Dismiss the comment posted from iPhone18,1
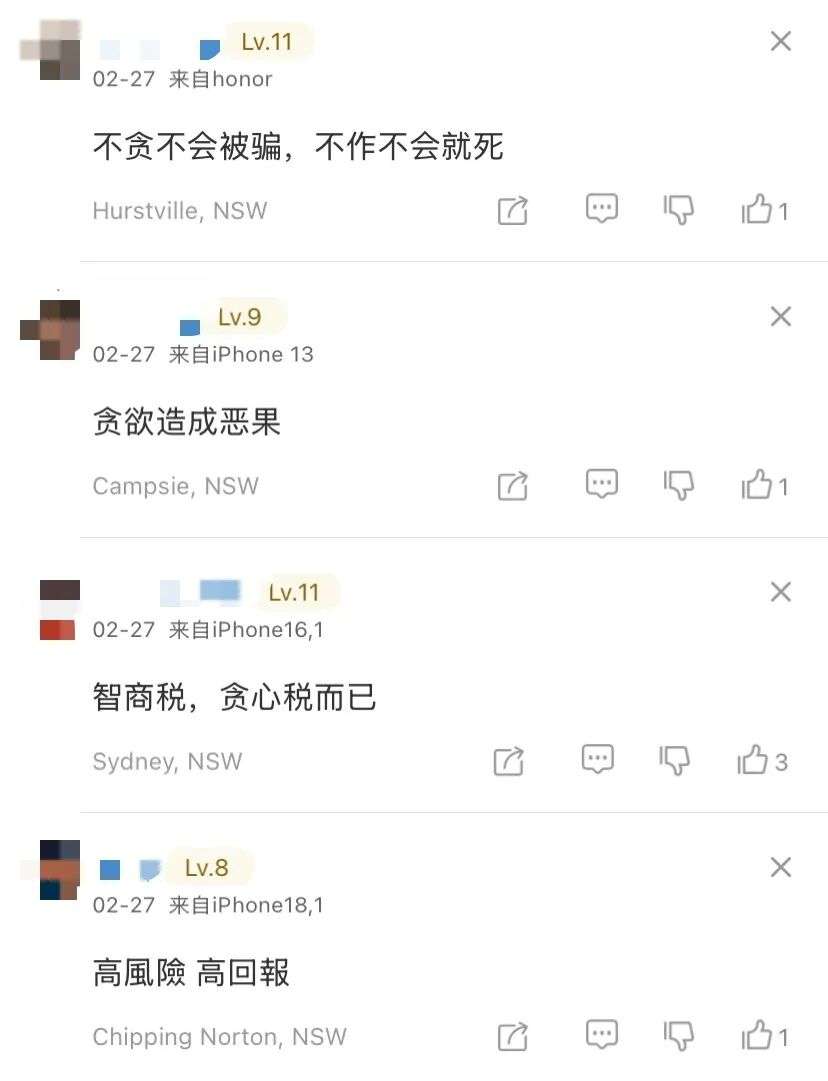The height and width of the screenshot is (1081, 828). tap(781, 867)
